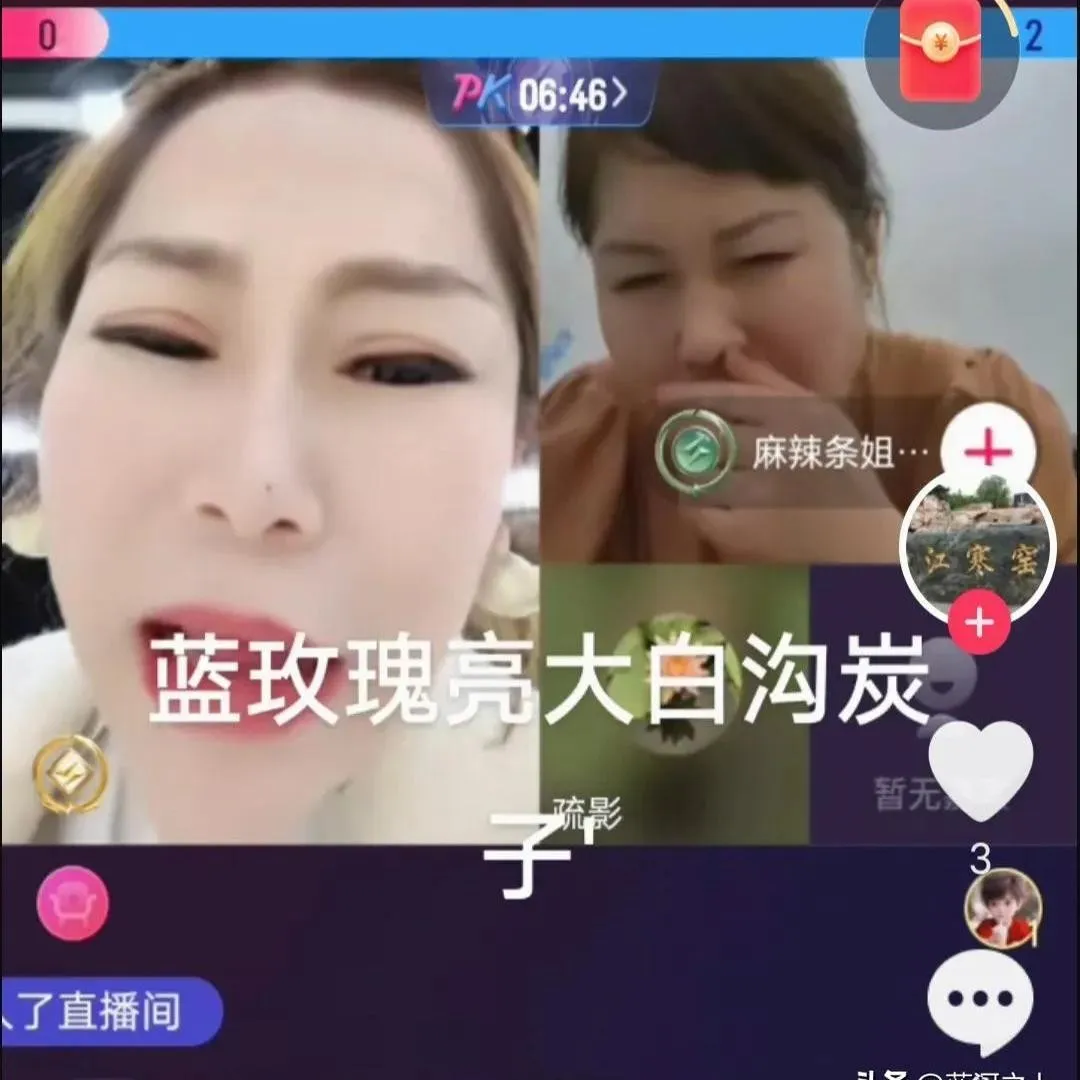Open the small round avatar above comments
This screenshot has width=1080, height=1080.
point(1002,909)
